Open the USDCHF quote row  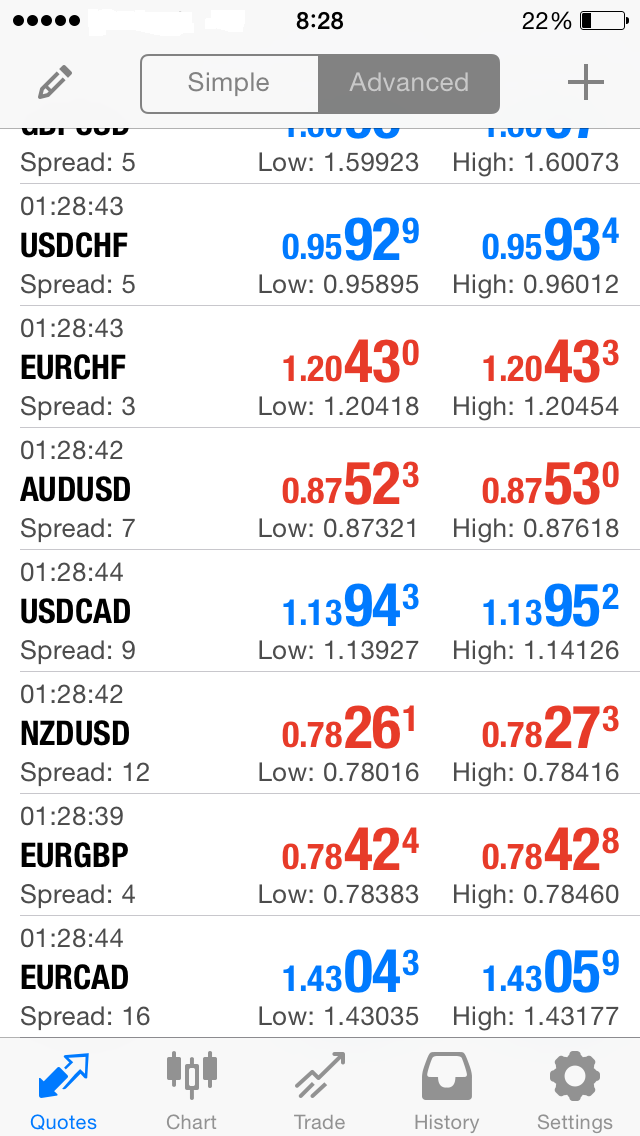(x=320, y=245)
